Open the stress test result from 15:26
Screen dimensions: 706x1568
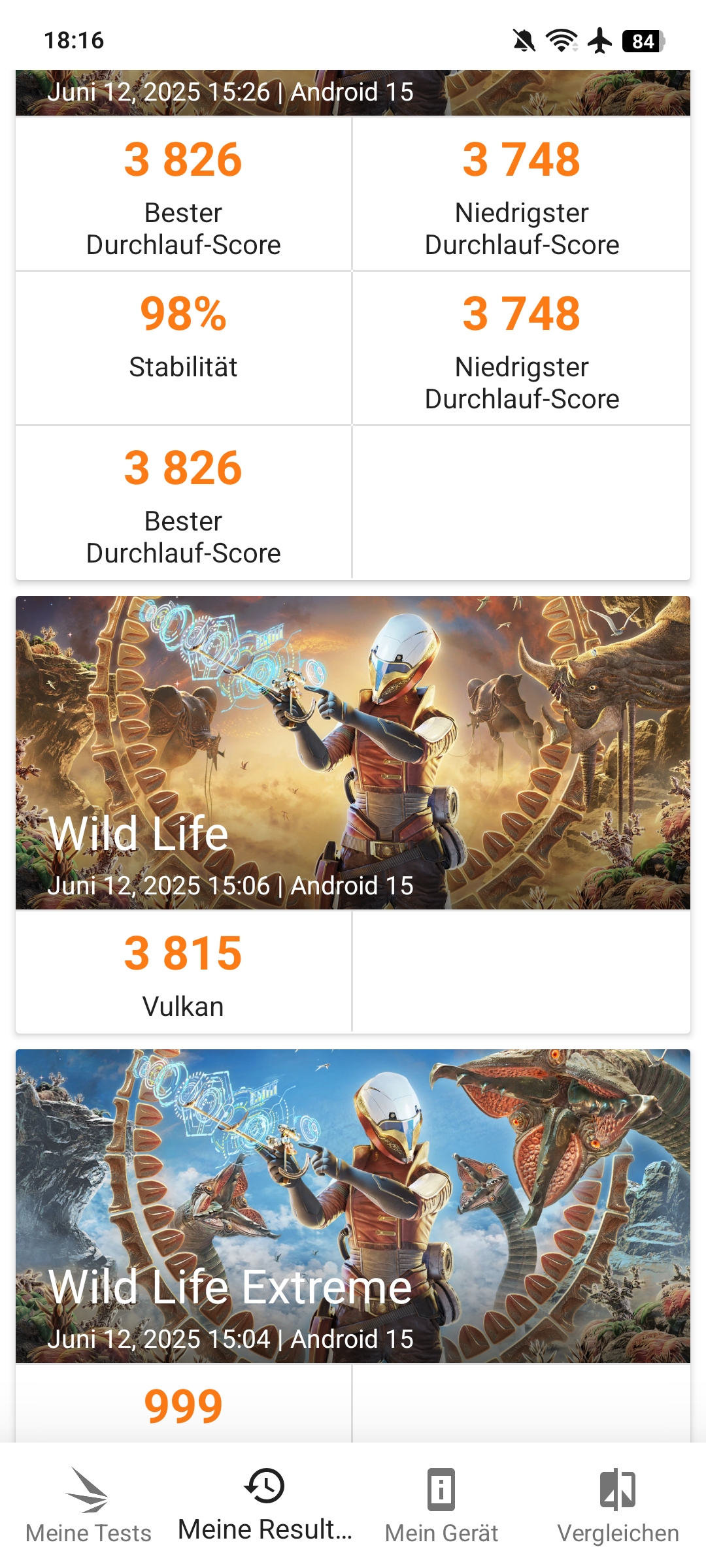tap(353, 325)
